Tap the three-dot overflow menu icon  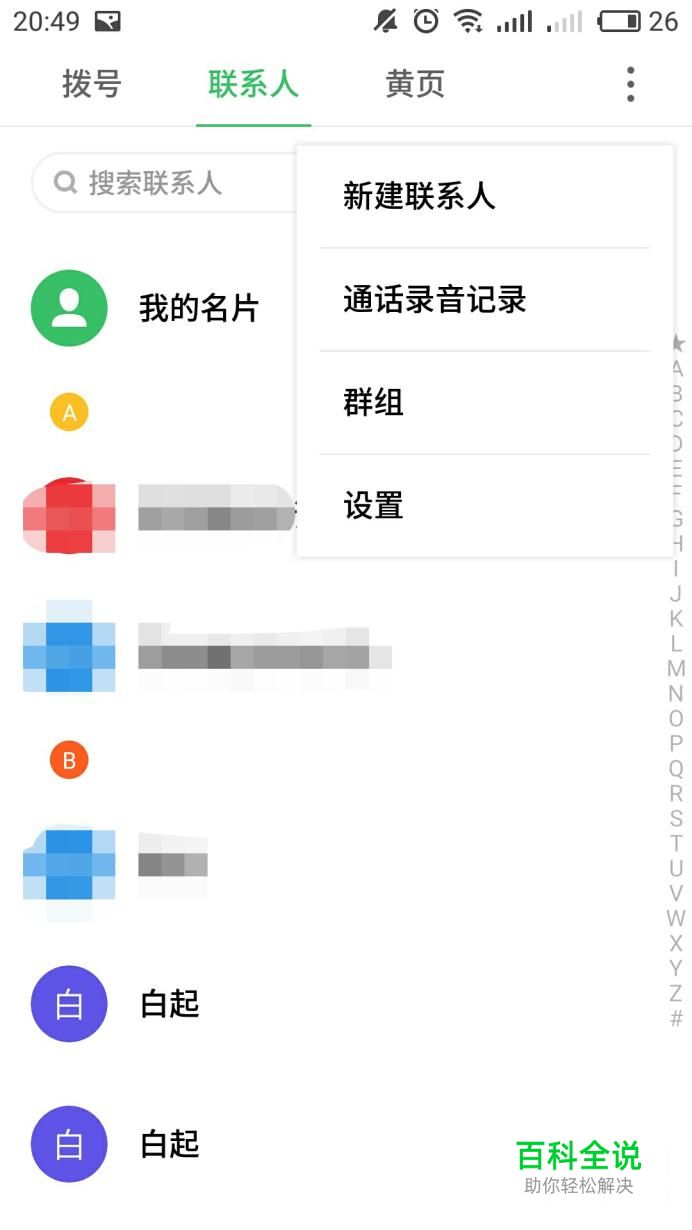pyautogui.click(x=630, y=85)
